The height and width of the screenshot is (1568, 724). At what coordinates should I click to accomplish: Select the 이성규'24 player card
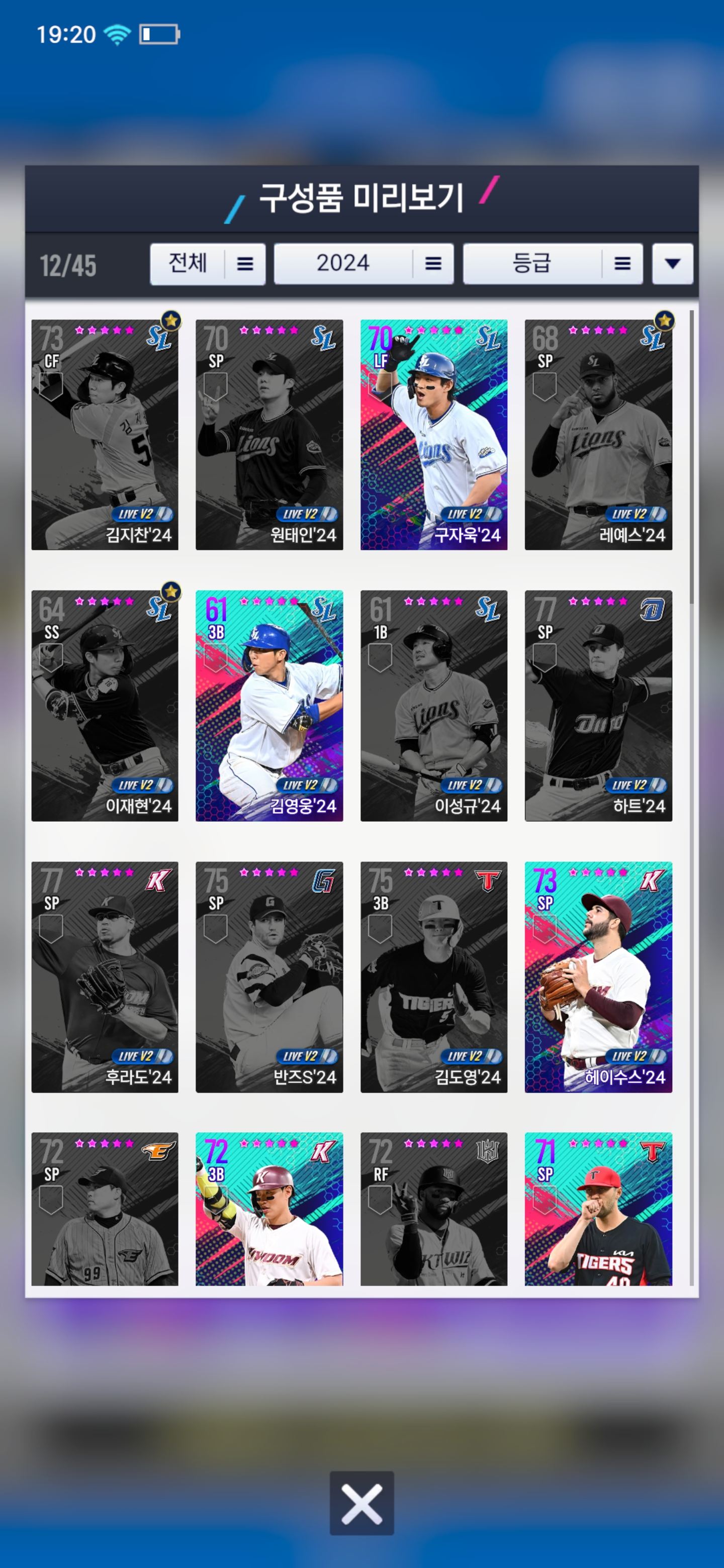pyautogui.click(x=433, y=706)
